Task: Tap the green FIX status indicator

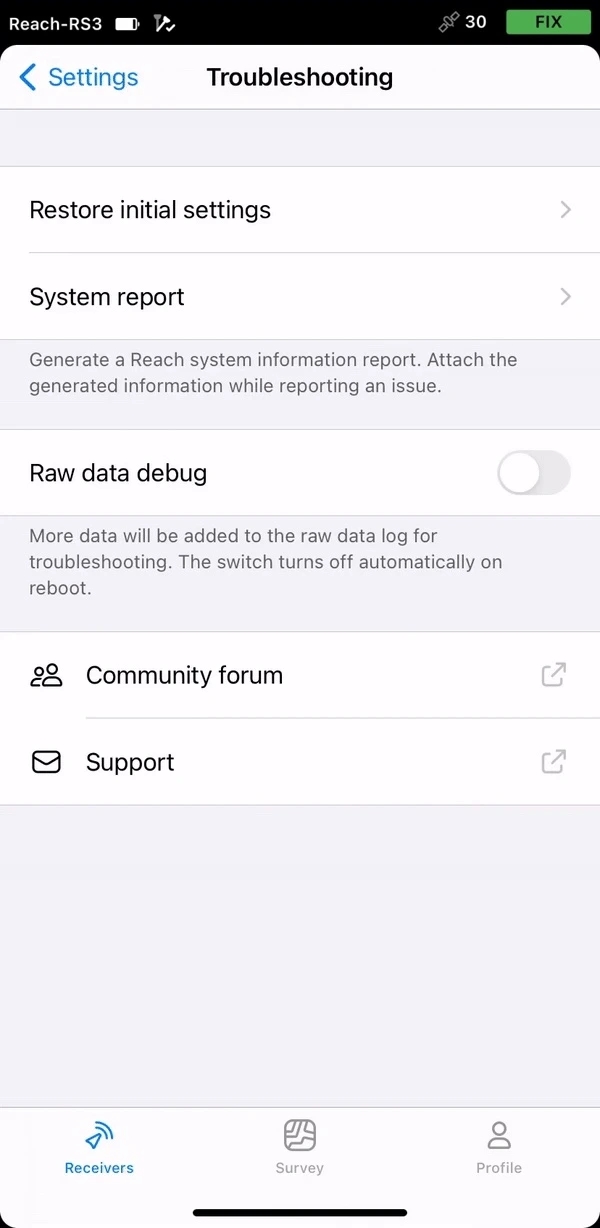Action: coord(548,22)
